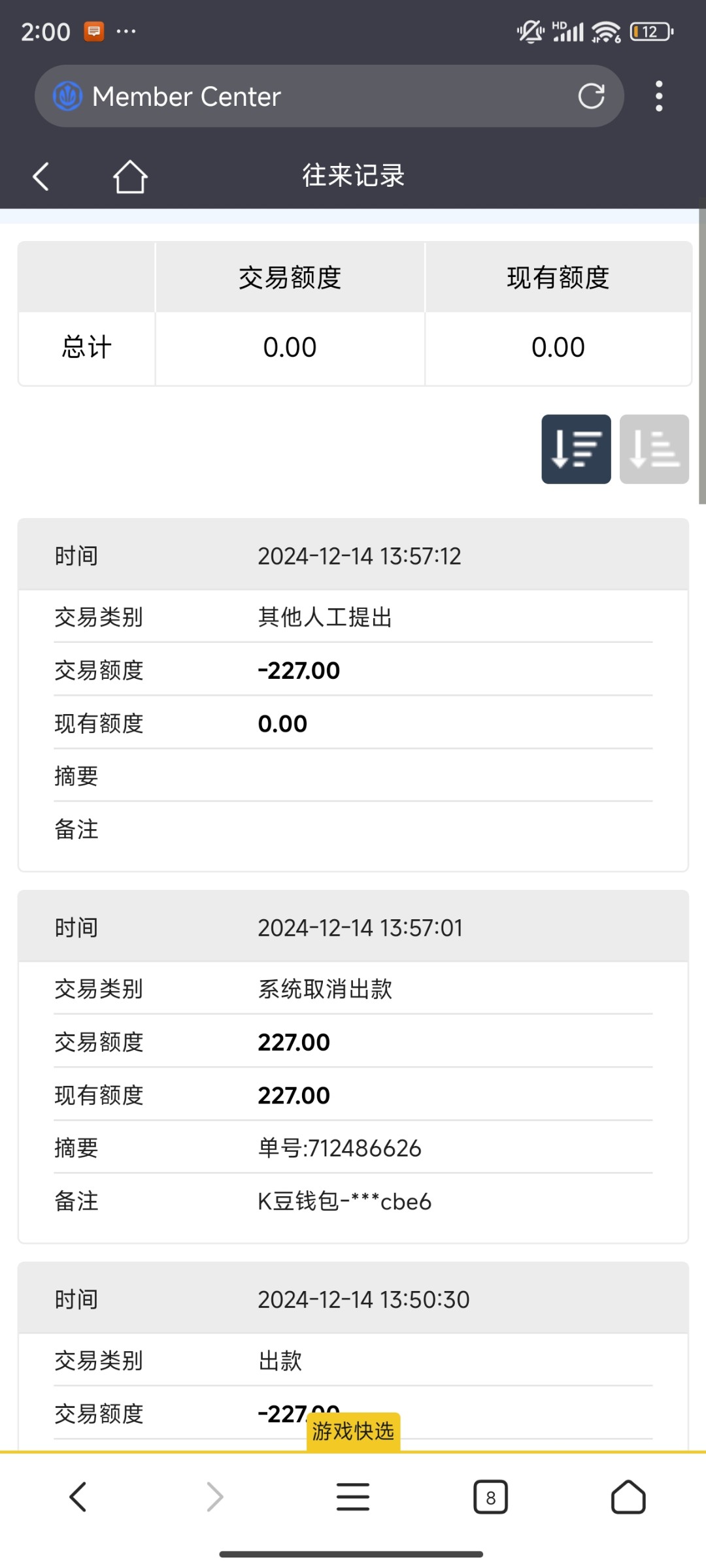Return to the member home page
The width and height of the screenshot is (706, 1568).
130,176
